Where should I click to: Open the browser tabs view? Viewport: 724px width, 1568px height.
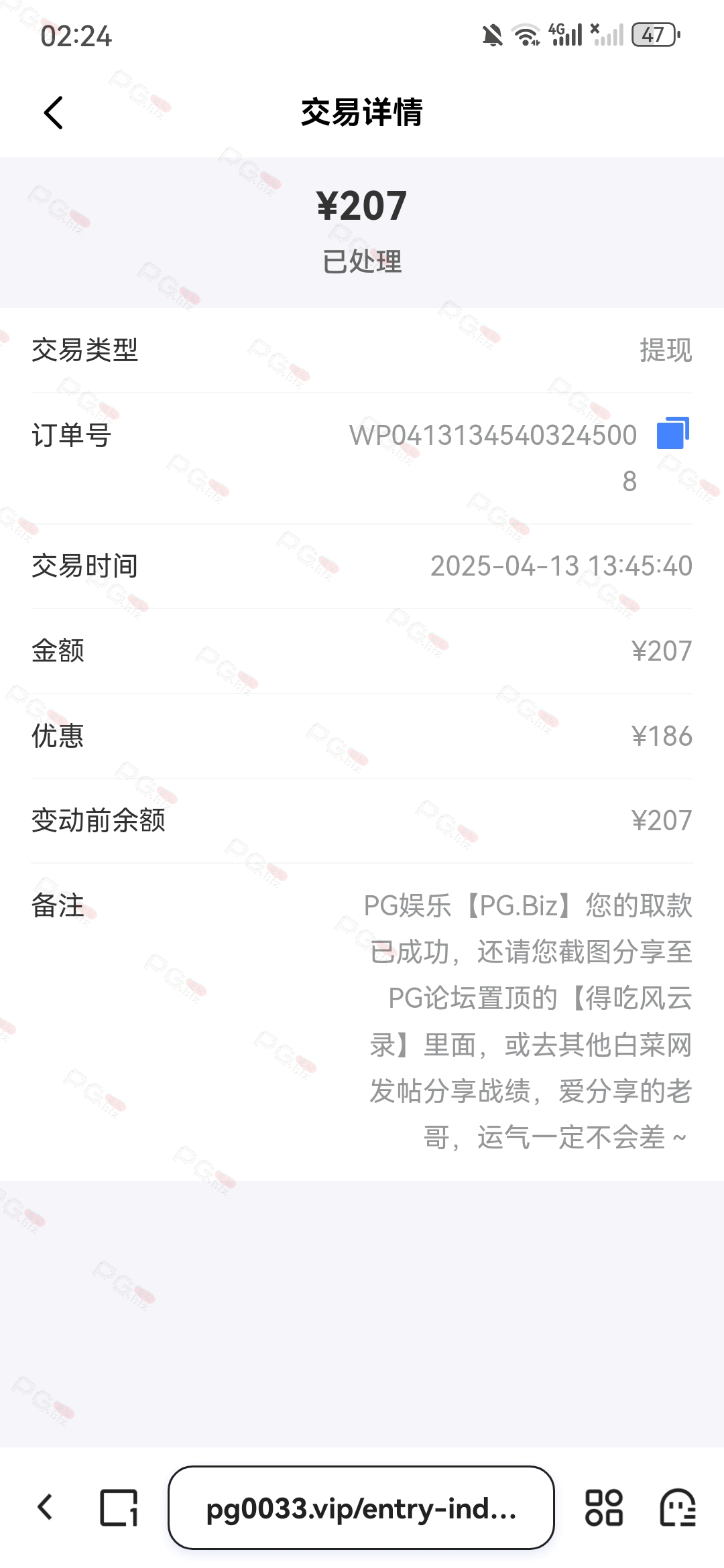click(x=119, y=1508)
